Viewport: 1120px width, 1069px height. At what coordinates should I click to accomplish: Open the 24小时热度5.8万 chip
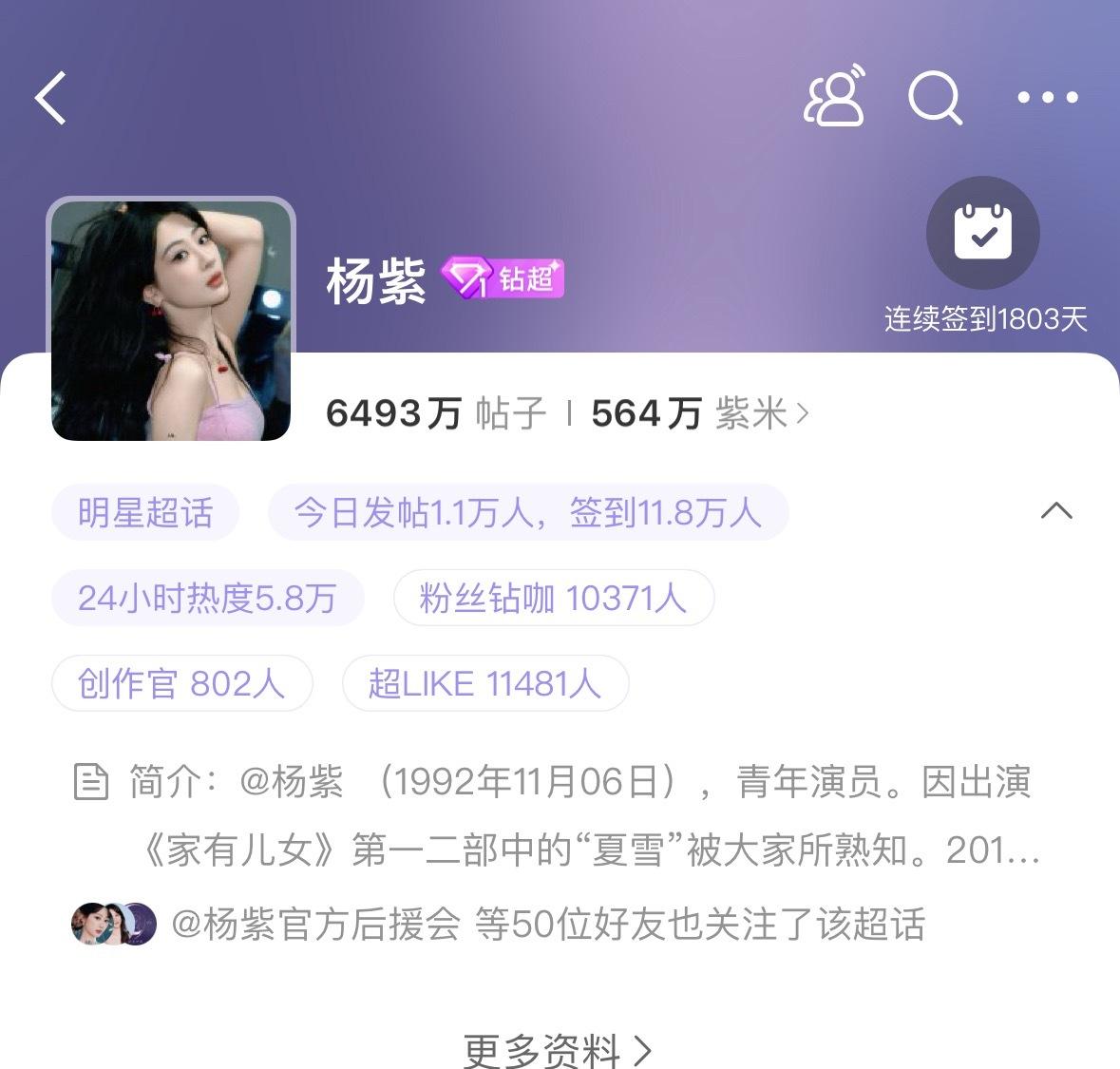[x=207, y=599]
